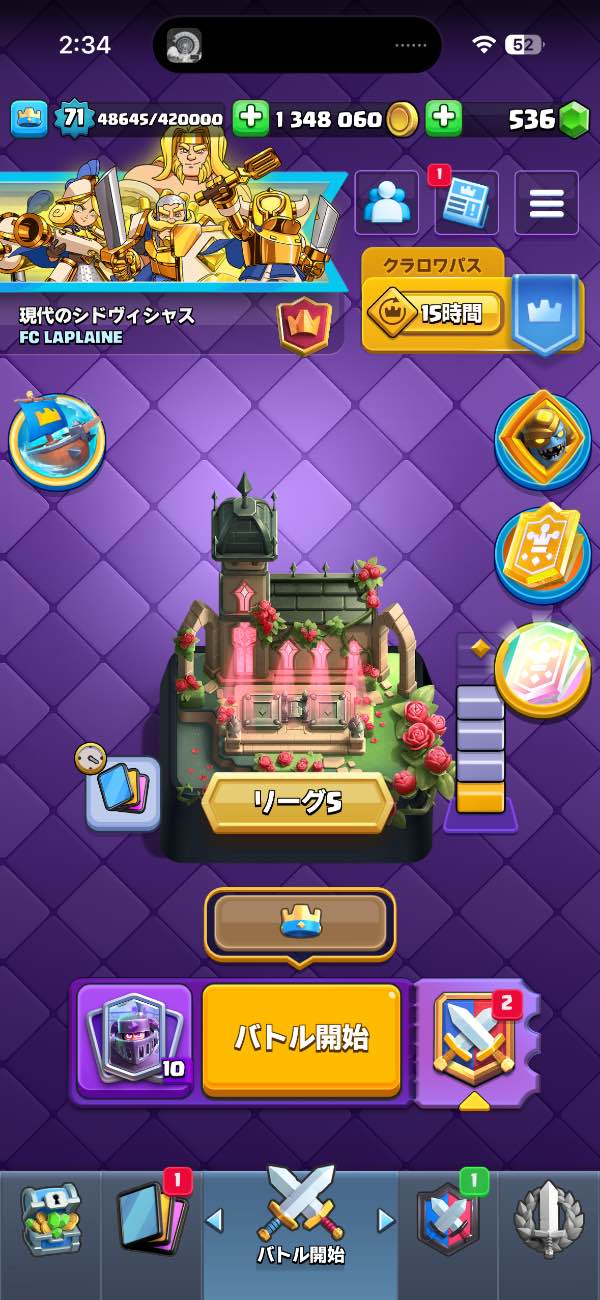Open the golden masked character event
The image size is (600, 1300).
tap(543, 439)
